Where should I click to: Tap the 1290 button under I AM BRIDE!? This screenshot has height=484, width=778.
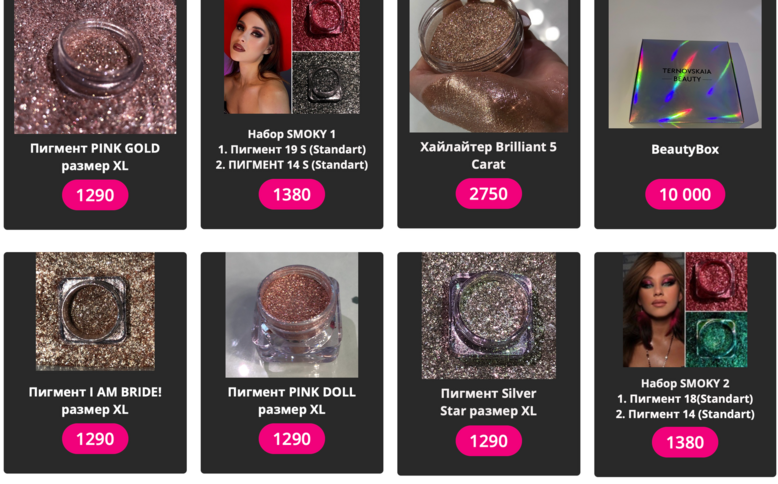95,439
